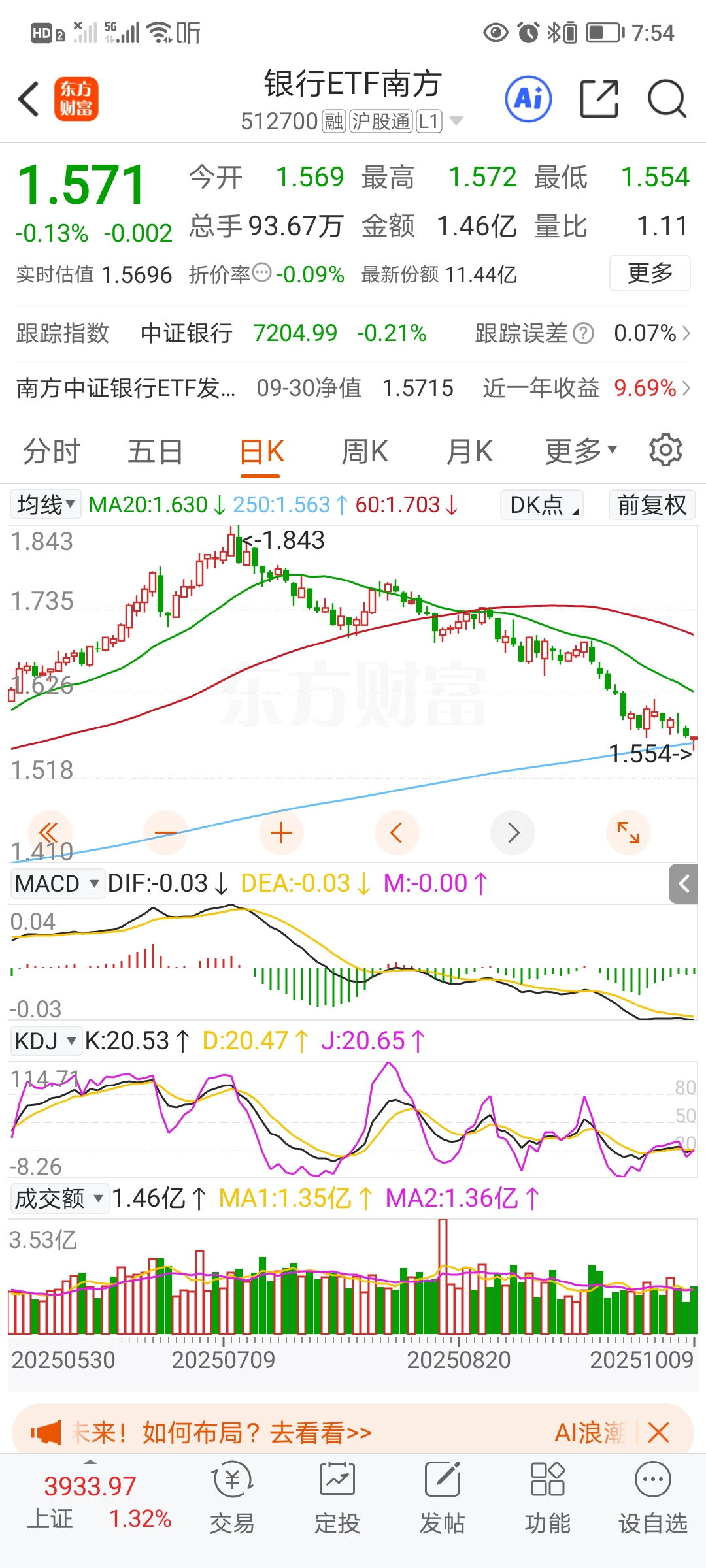Change the 前复权 adjustment setting
The image size is (706, 1568).
click(x=652, y=505)
